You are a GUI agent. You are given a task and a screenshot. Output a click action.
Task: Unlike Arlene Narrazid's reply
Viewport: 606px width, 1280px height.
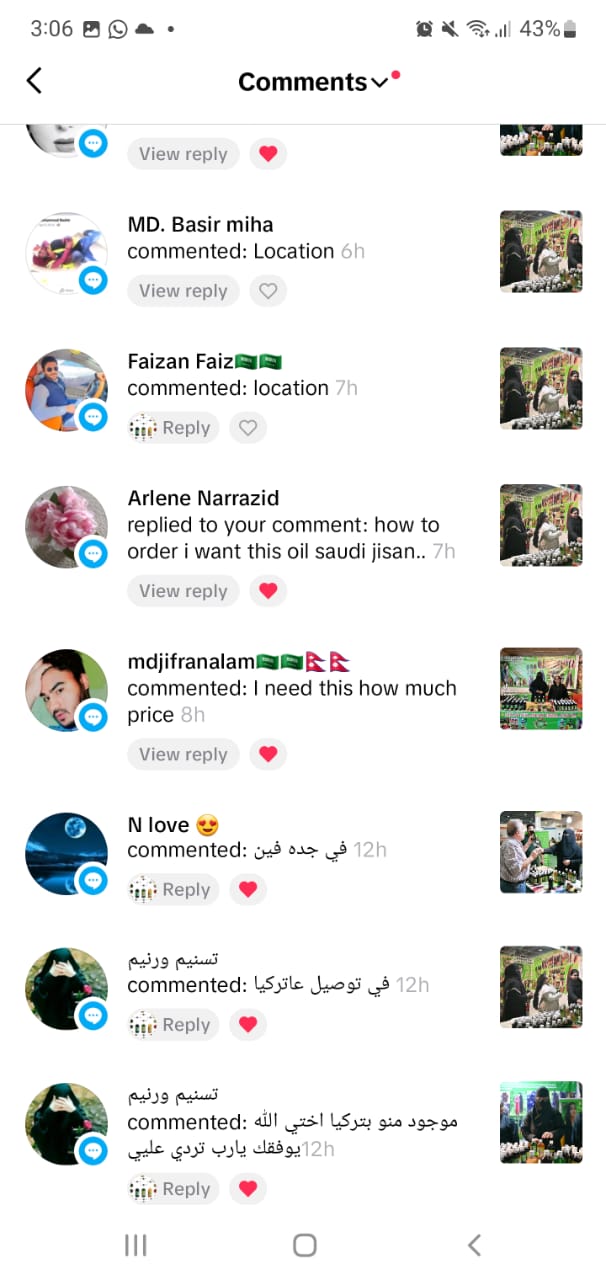pos(267,591)
